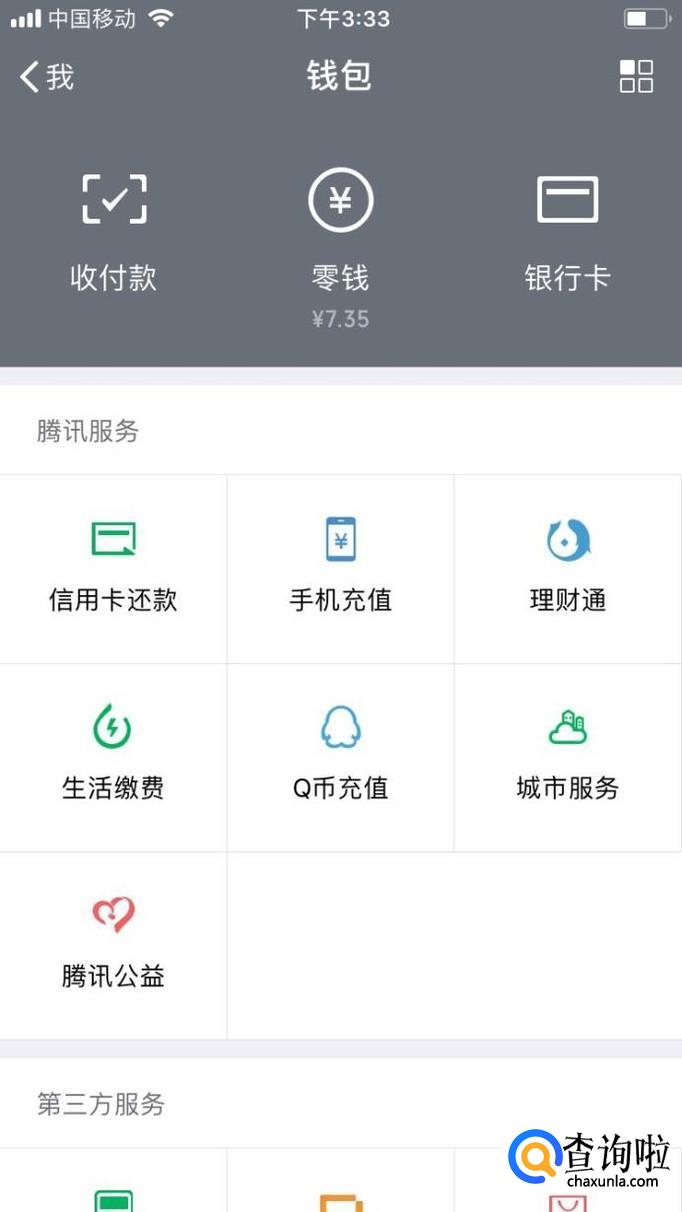
Task: Select 信用卡还款 service
Action: [x=113, y=568]
